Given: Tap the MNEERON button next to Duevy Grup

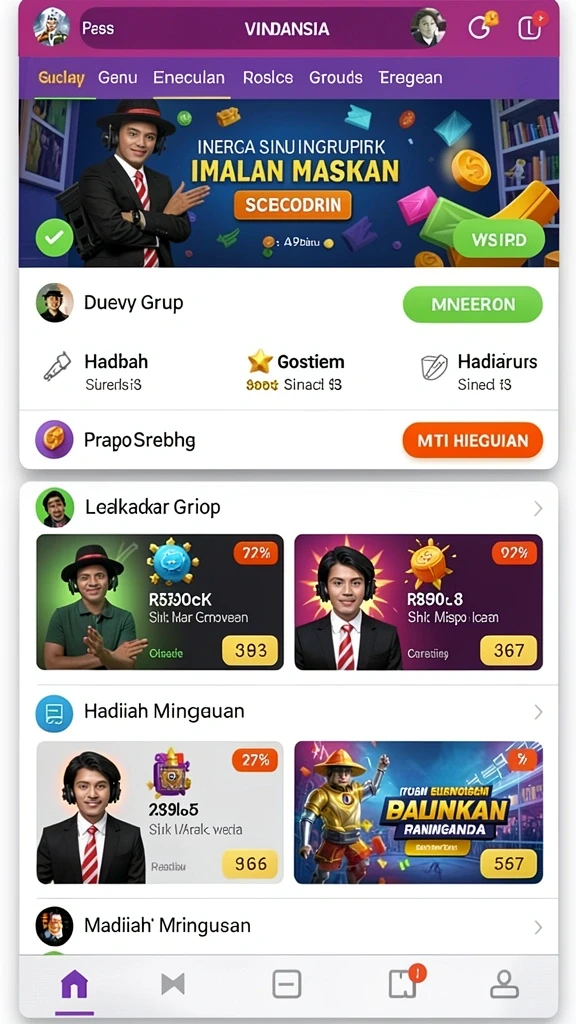Looking at the screenshot, I should [x=473, y=304].
